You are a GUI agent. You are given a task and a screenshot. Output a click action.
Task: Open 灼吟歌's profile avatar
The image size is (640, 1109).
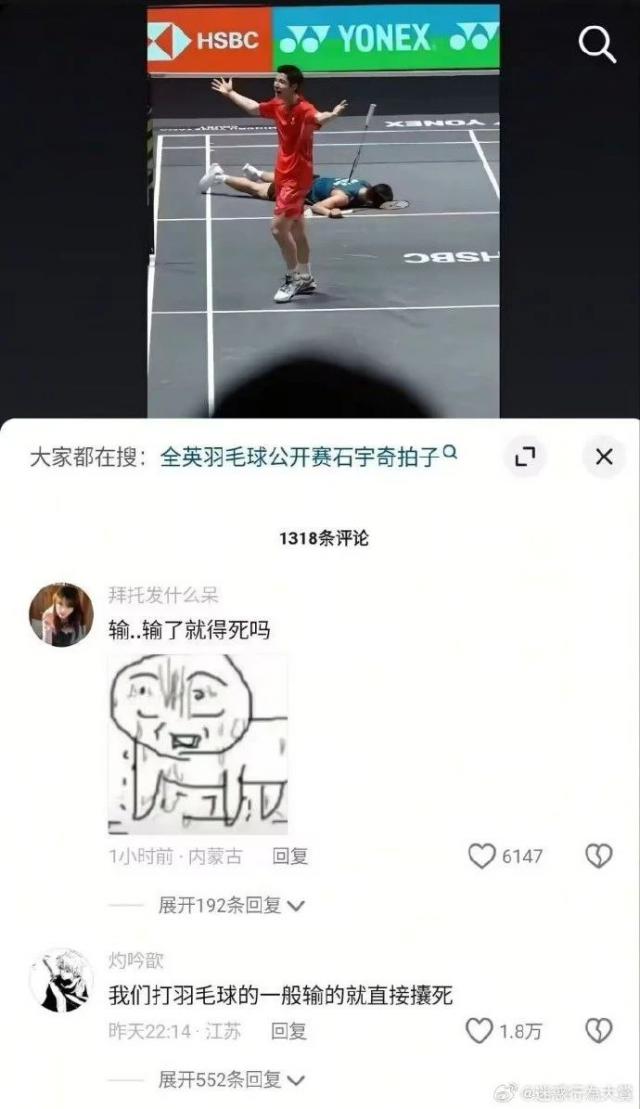click(61, 980)
